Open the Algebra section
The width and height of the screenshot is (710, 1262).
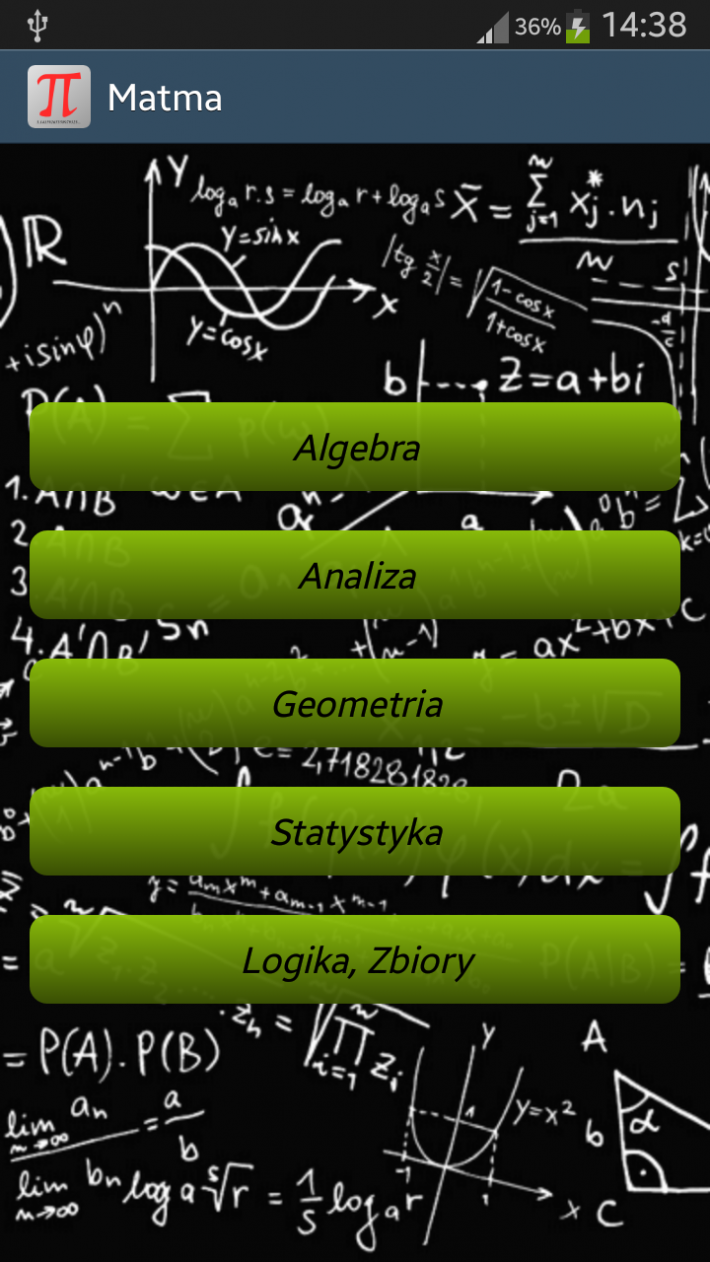[x=355, y=447]
